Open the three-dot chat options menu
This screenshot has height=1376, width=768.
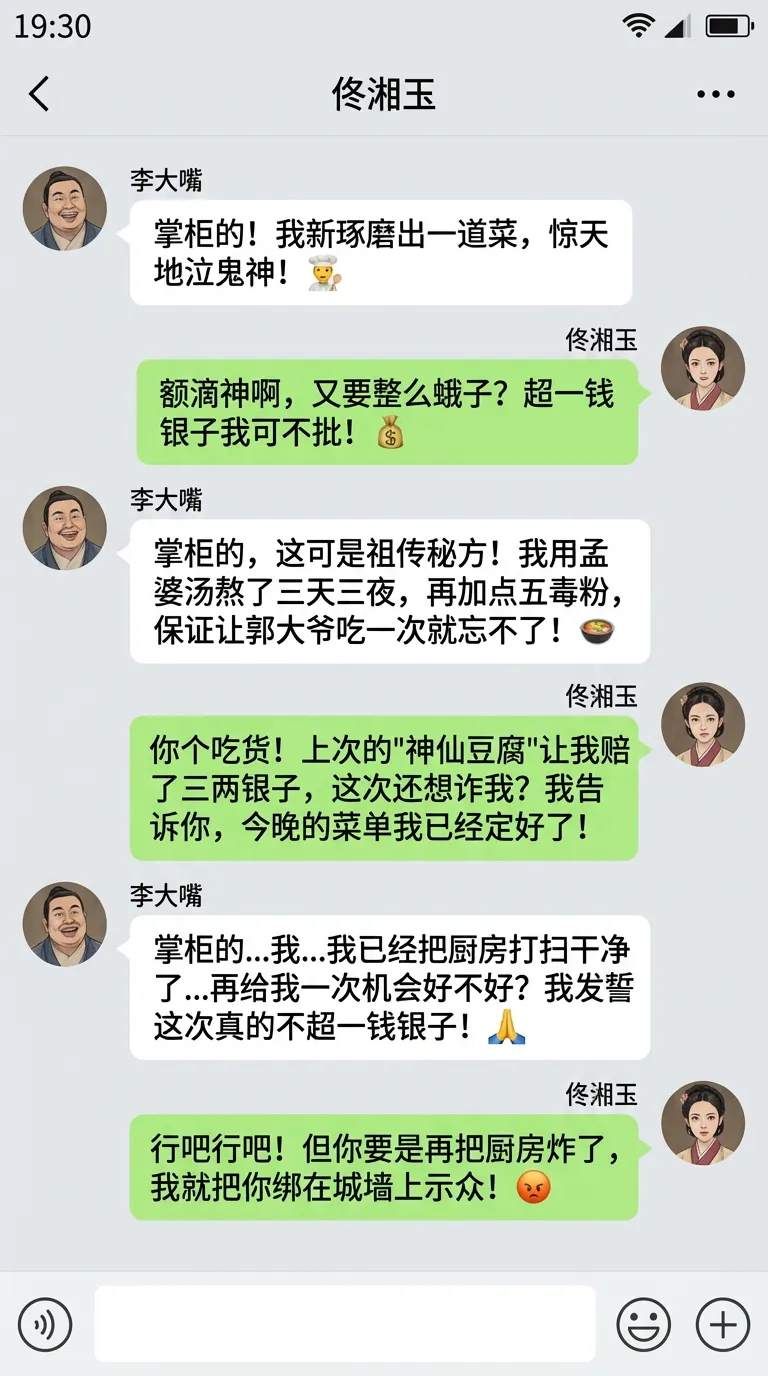point(716,95)
